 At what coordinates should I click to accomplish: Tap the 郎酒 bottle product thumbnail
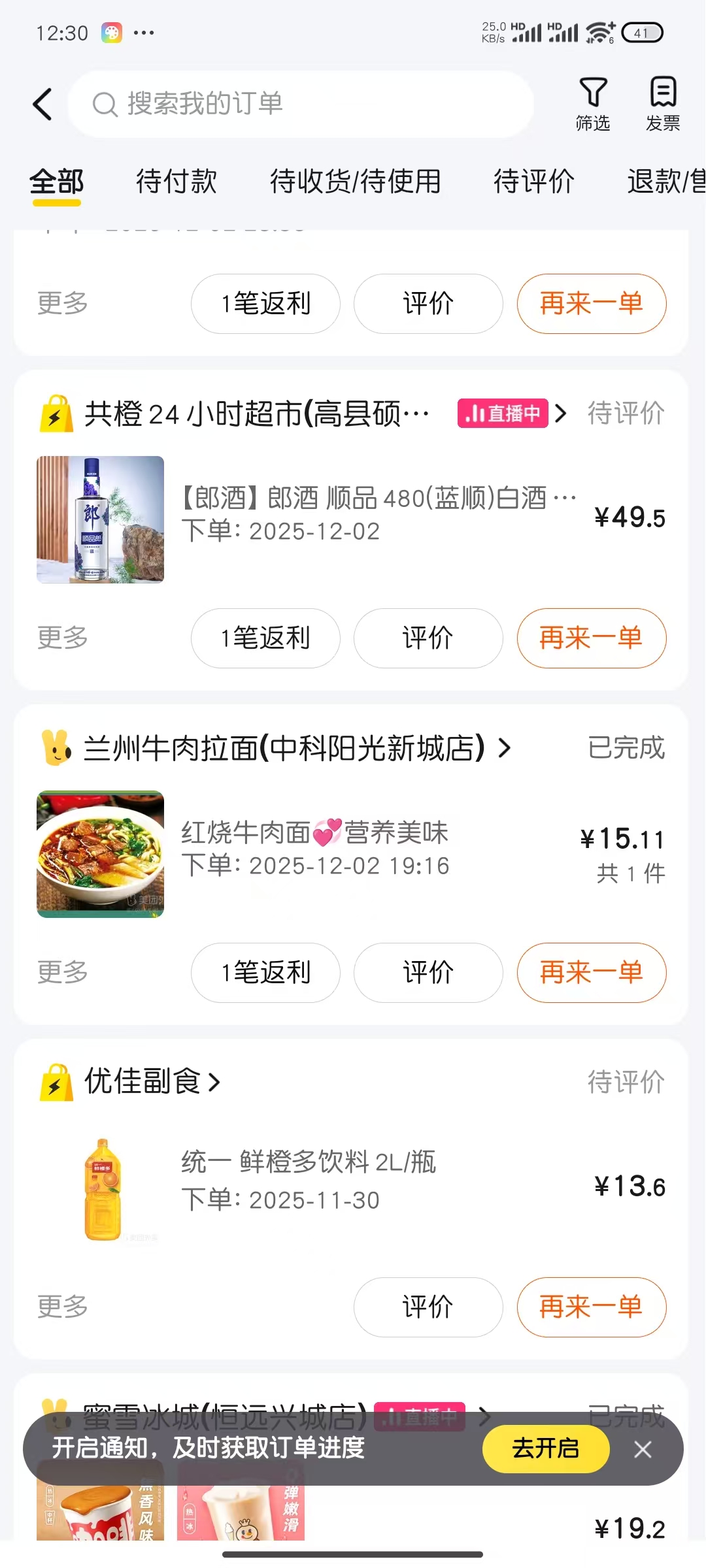pos(100,519)
